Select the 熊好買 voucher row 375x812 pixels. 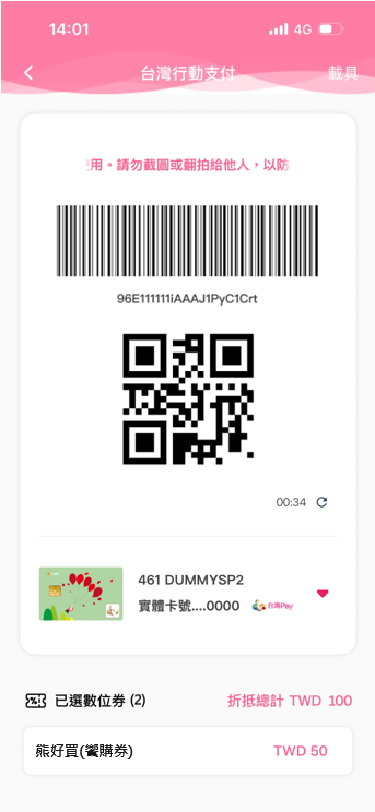coord(188,751)
